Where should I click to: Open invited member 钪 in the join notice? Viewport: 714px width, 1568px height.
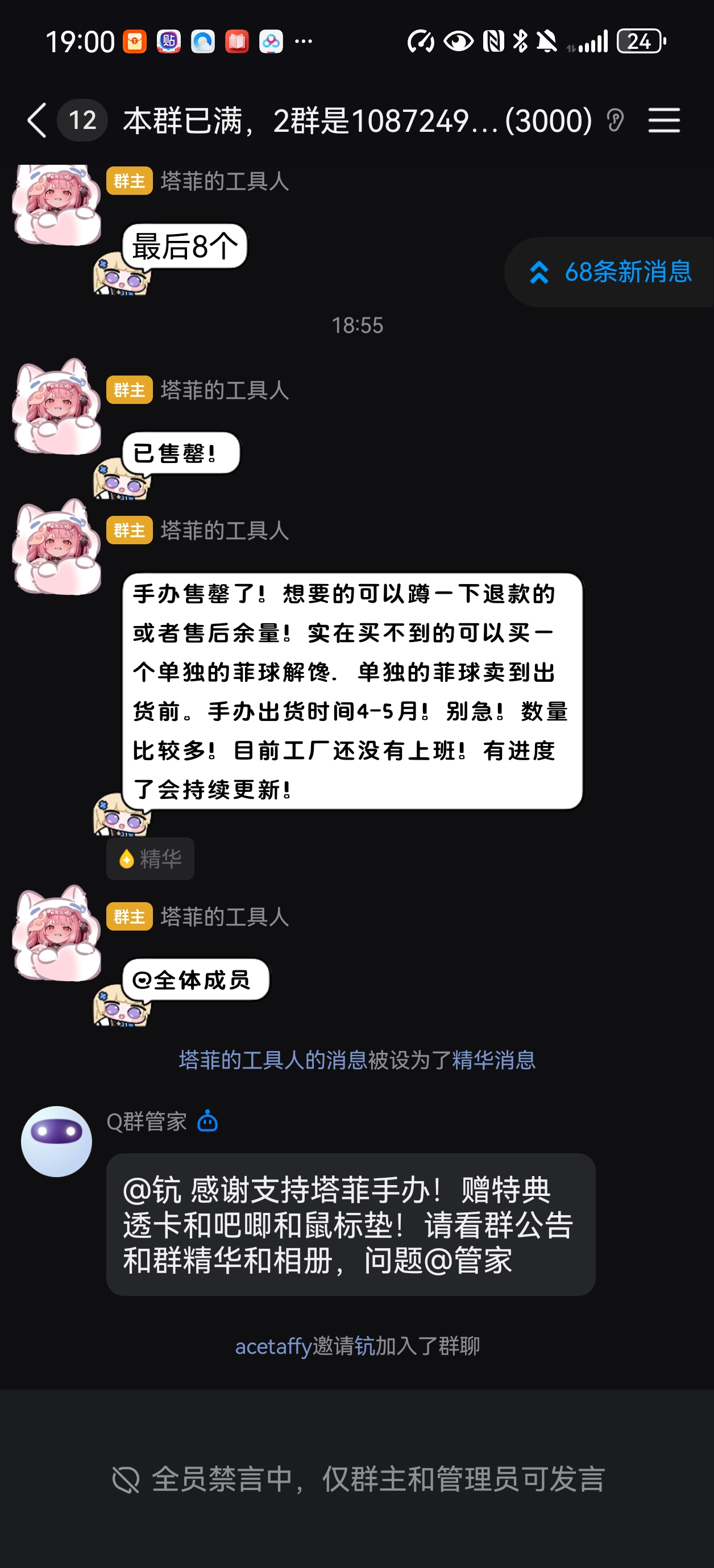(x=364, y=1346)
